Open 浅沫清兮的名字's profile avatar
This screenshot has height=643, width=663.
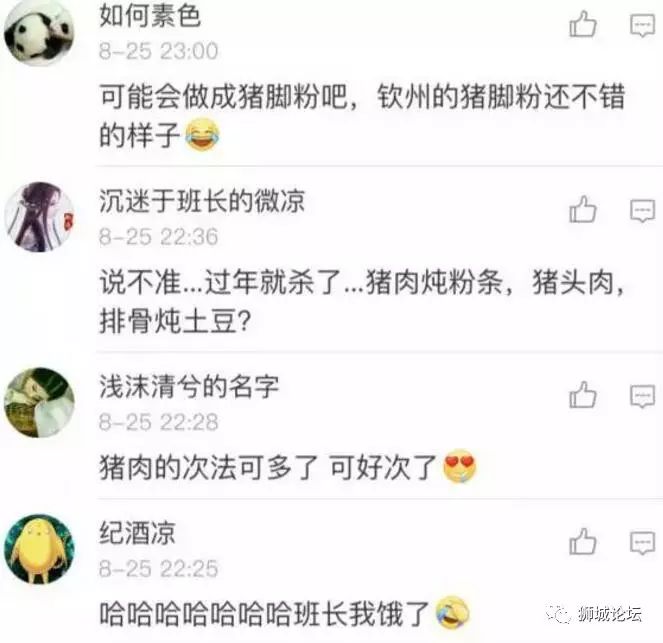coord(40,402)
